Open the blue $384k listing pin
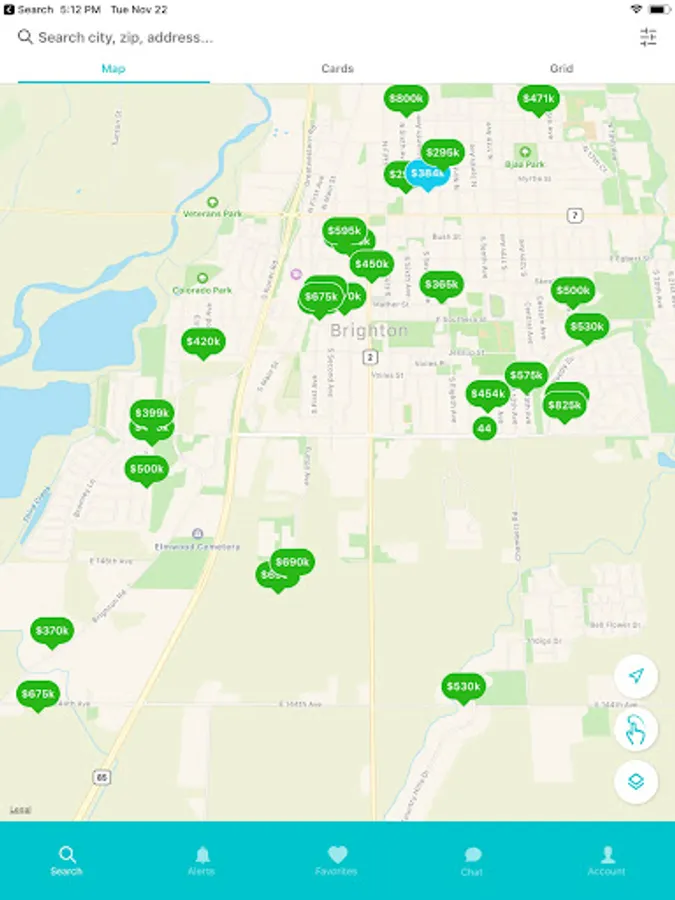675x900 pixels. [x=427, y=173]
